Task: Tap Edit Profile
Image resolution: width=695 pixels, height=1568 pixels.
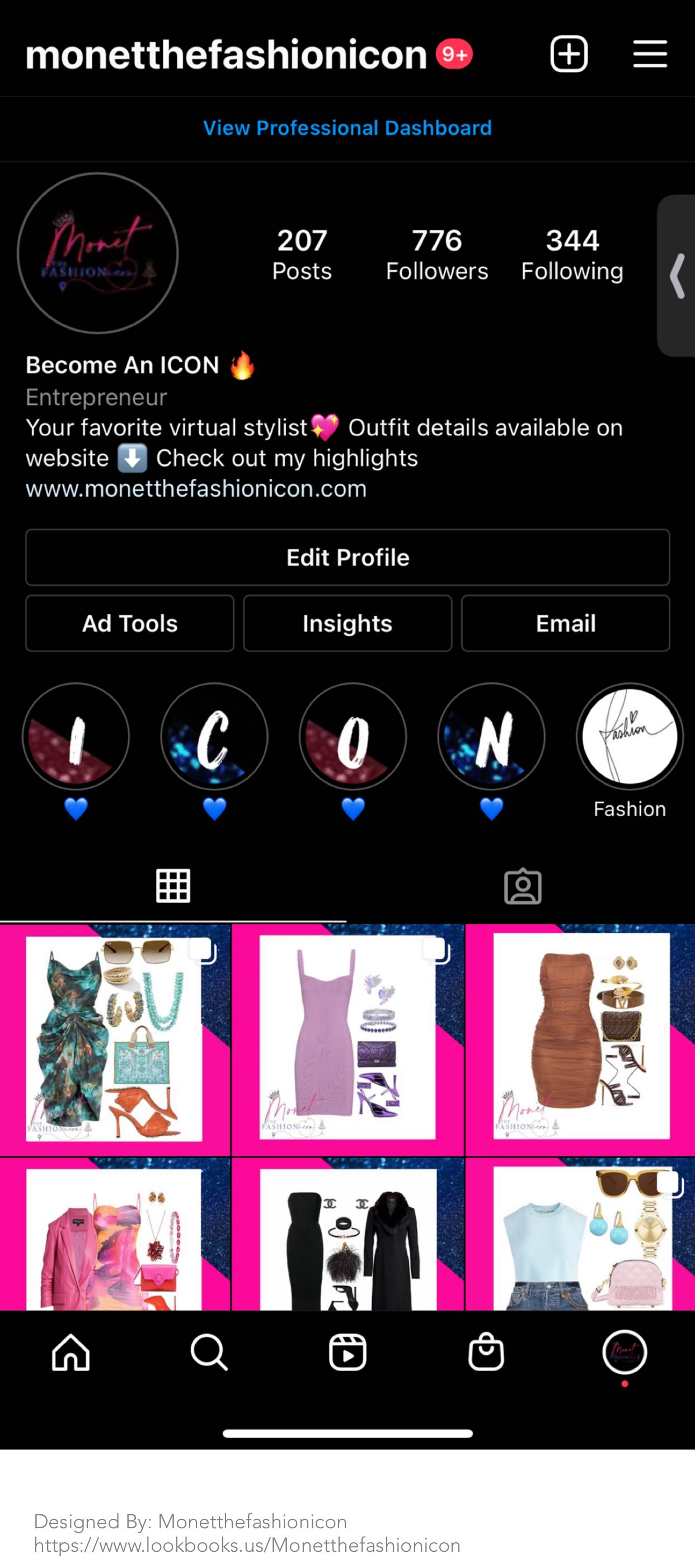Action: (347, 557)
